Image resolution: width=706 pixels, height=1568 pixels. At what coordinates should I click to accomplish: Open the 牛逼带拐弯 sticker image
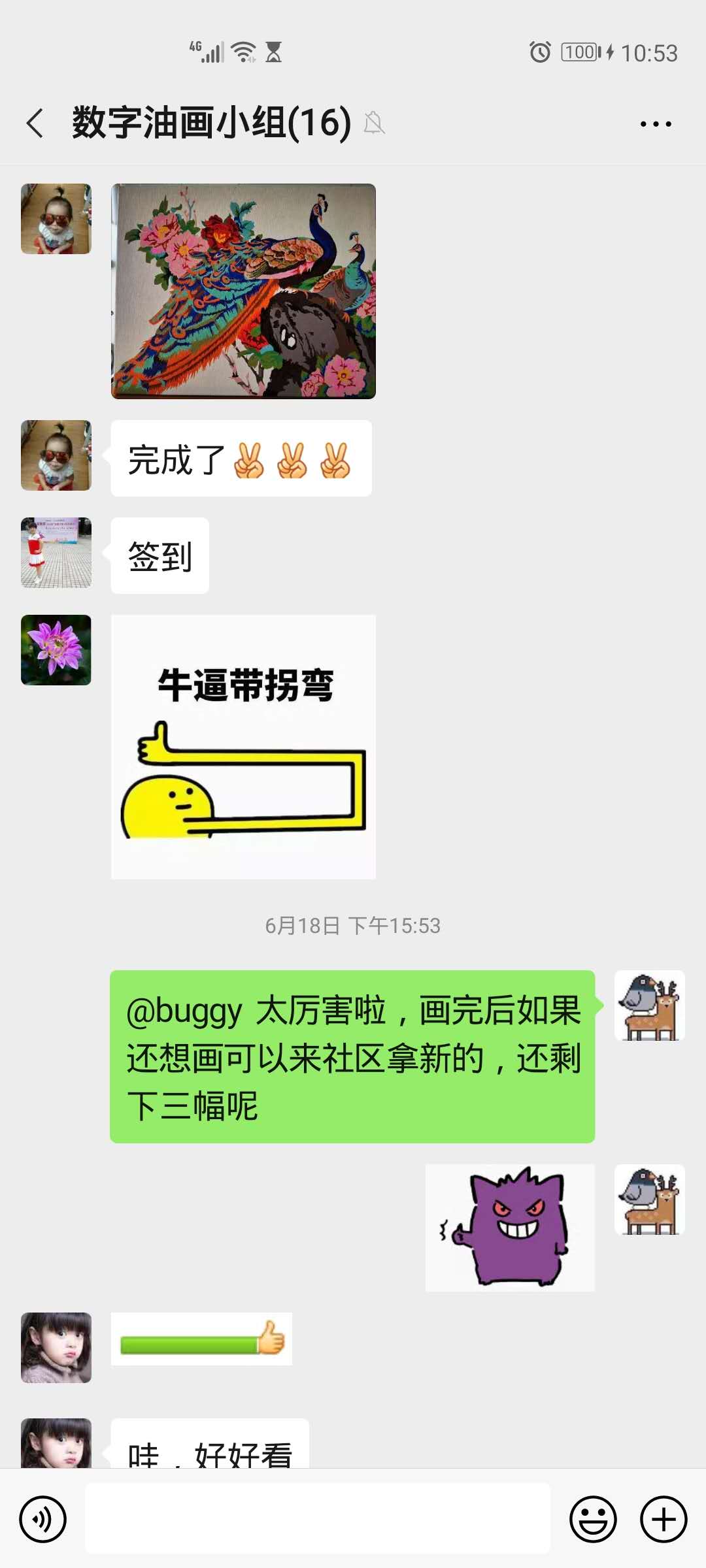243,747
